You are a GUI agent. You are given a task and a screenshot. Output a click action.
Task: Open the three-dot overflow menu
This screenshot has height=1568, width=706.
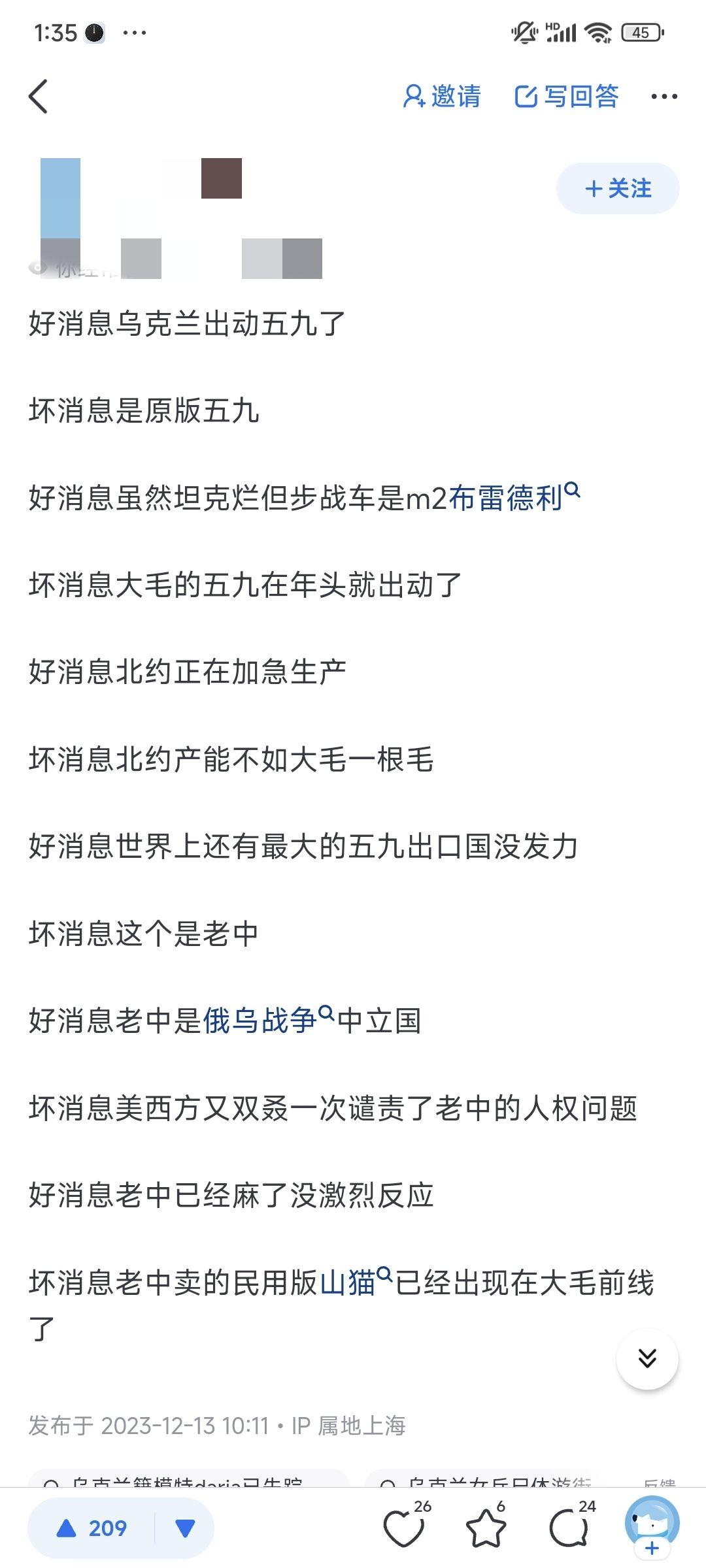coord(664,97)
